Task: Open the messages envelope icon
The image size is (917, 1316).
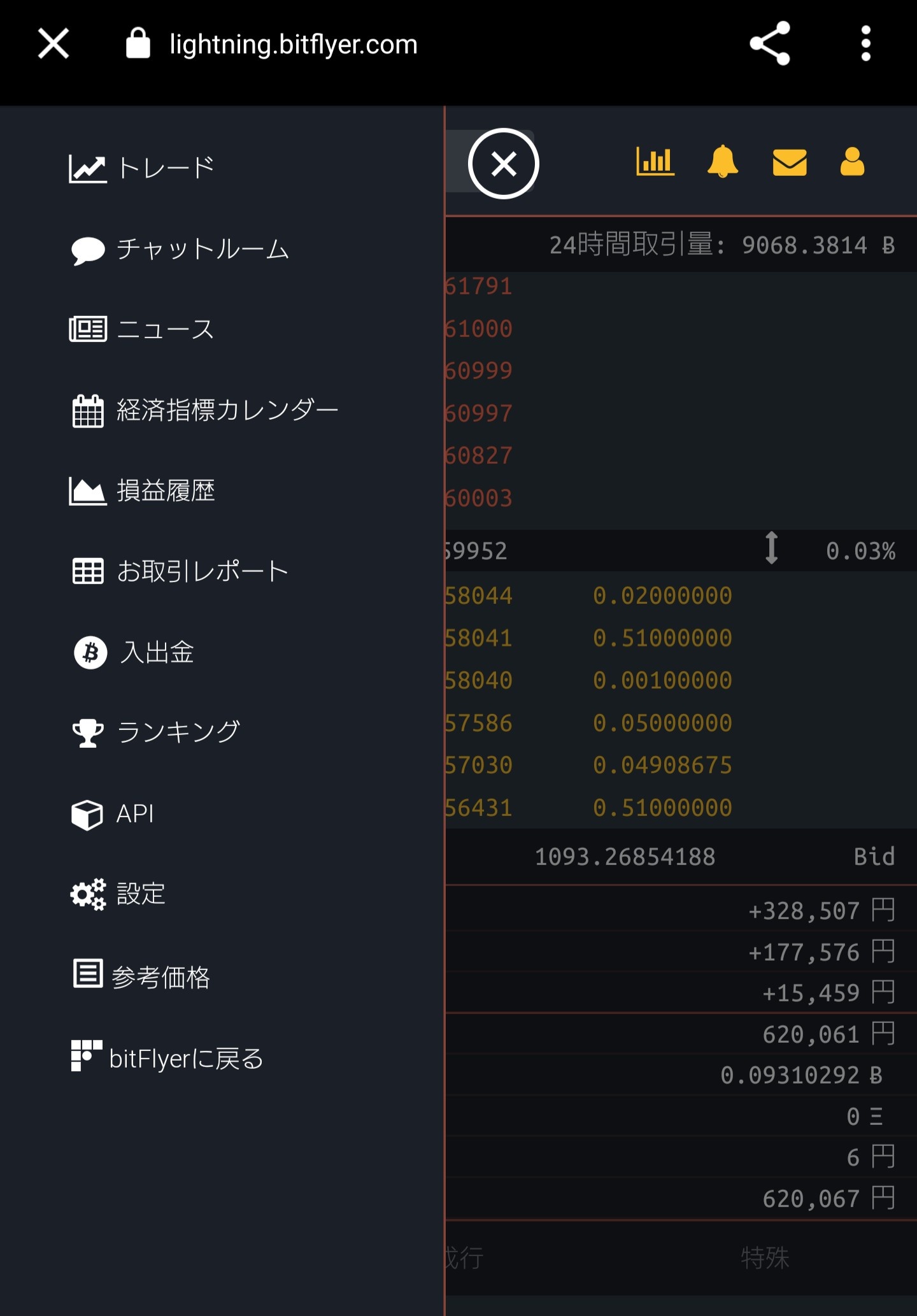Action: 789,162
